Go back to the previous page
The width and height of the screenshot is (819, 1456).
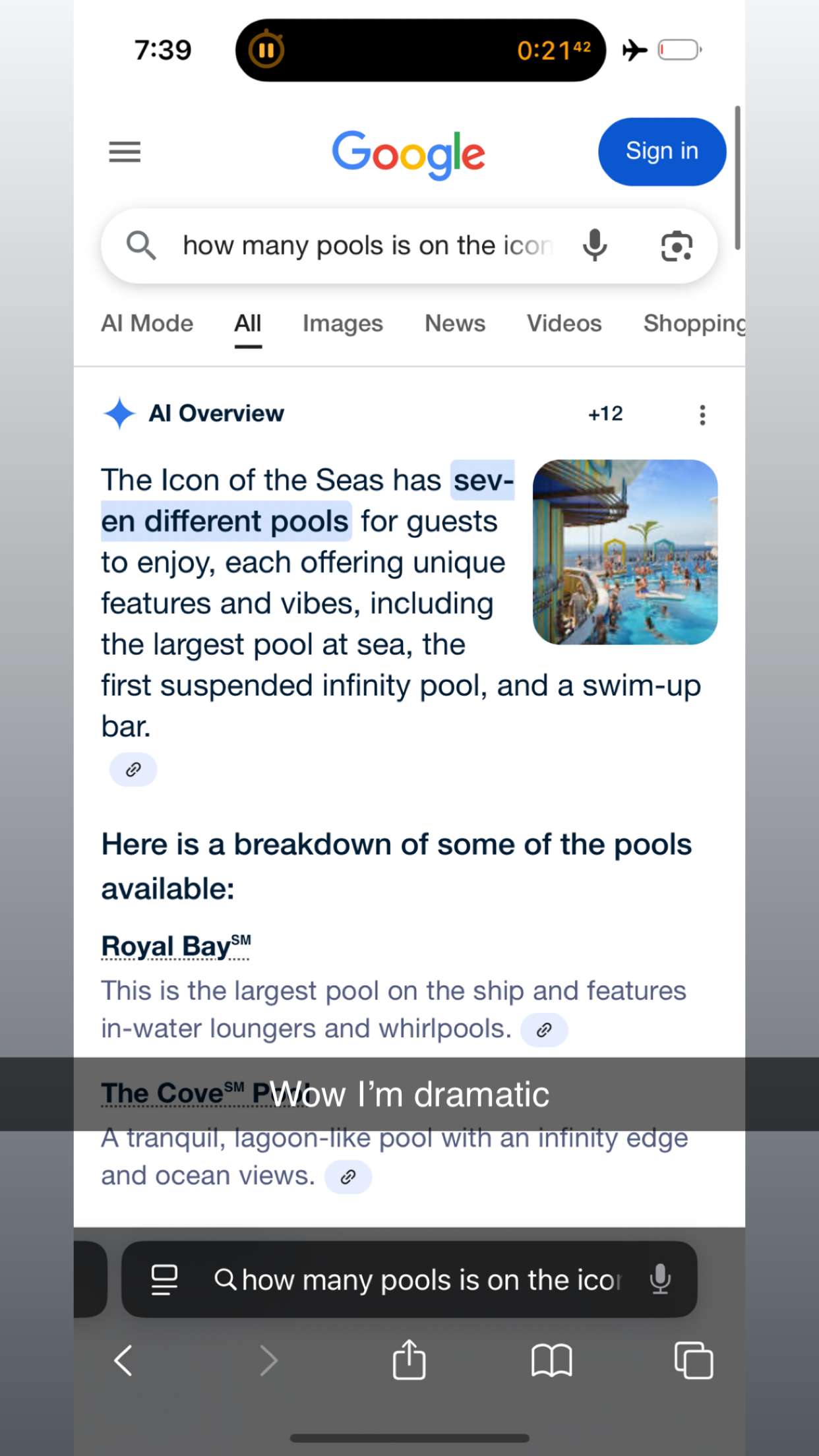tap(123, 1360)
